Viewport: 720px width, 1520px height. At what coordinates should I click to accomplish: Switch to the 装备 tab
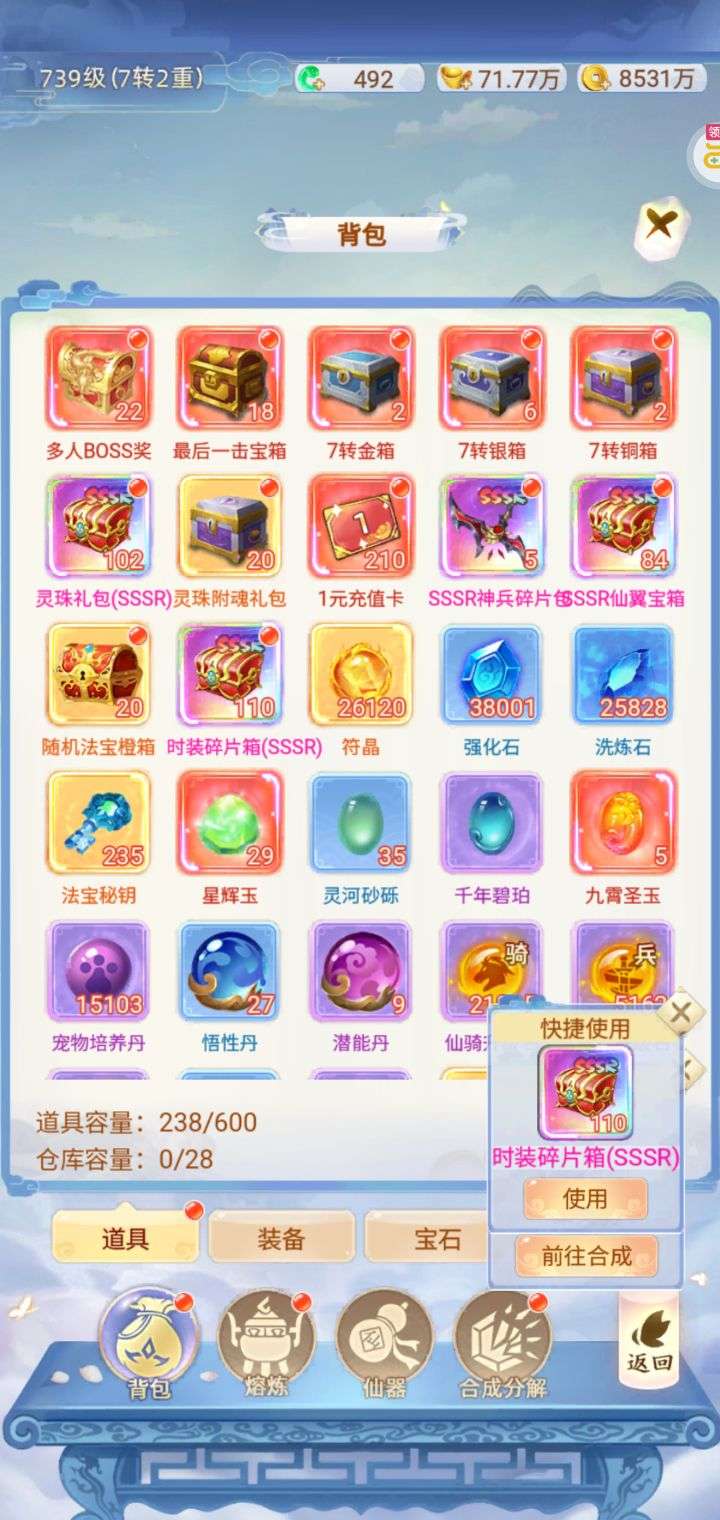tap(281, 1238)
